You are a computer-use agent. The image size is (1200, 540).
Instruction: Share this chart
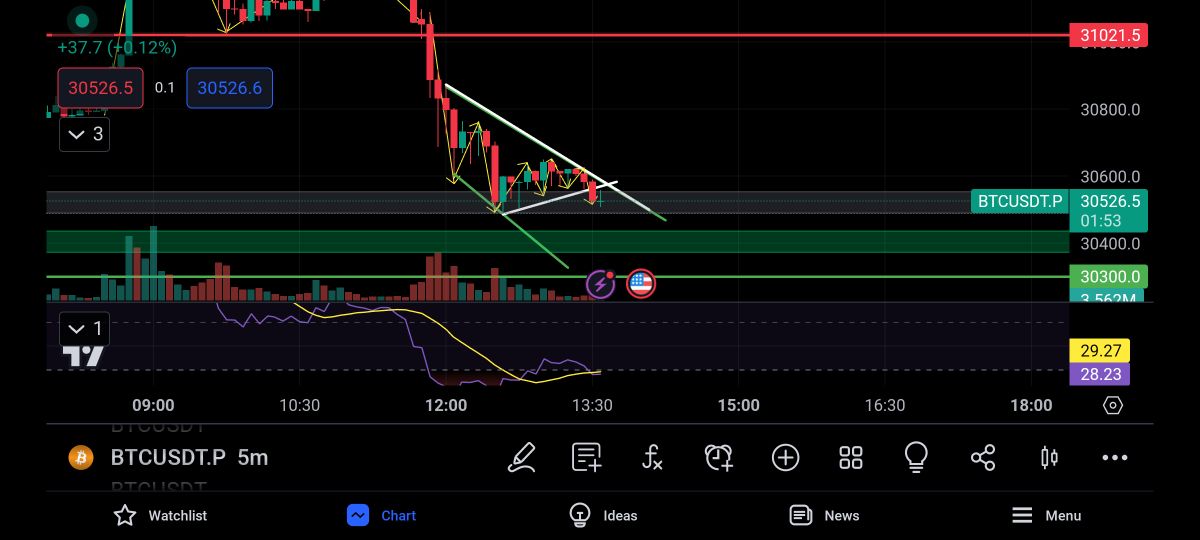click(x=982, y=457)
